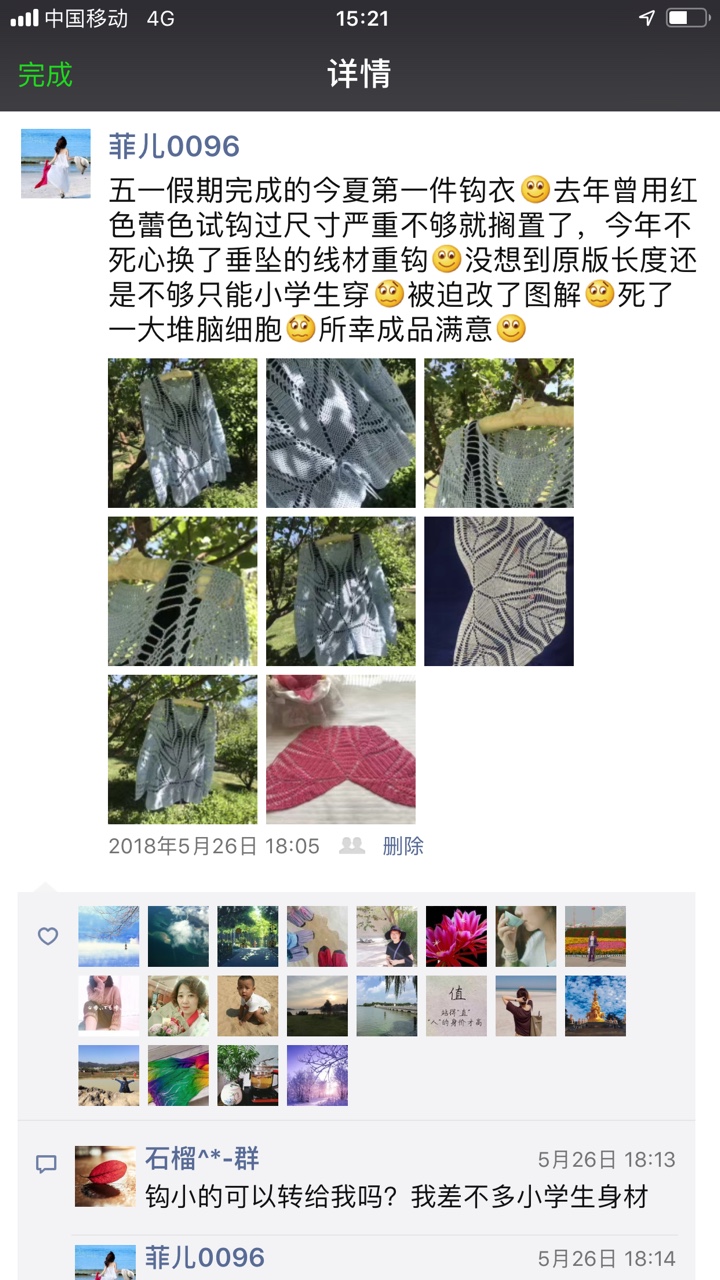Open 石榴^*-群's profile
The width and height of the screenshot is (720, 1280).
coord(202,1159)
